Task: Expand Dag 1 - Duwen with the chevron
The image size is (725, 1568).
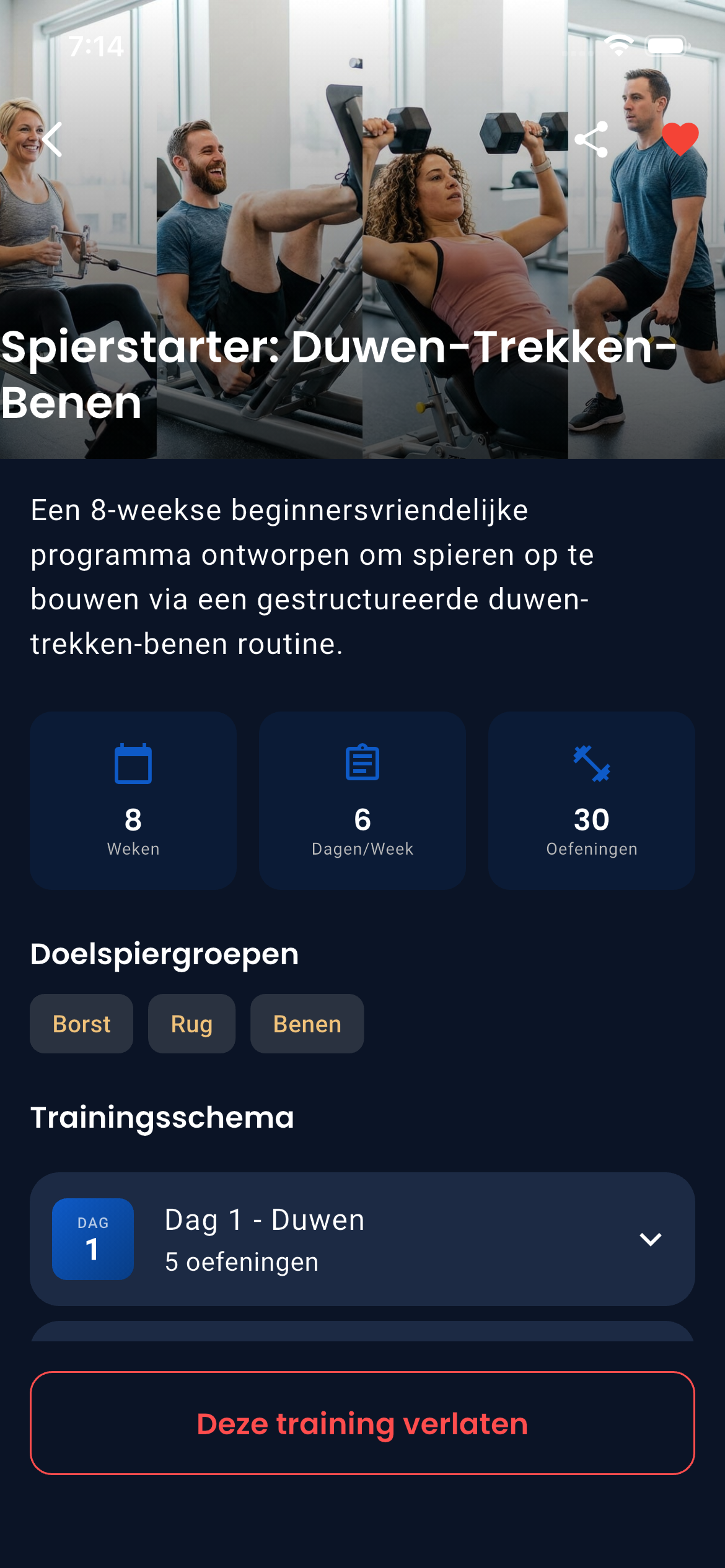Action: (x=651, y=1239)
